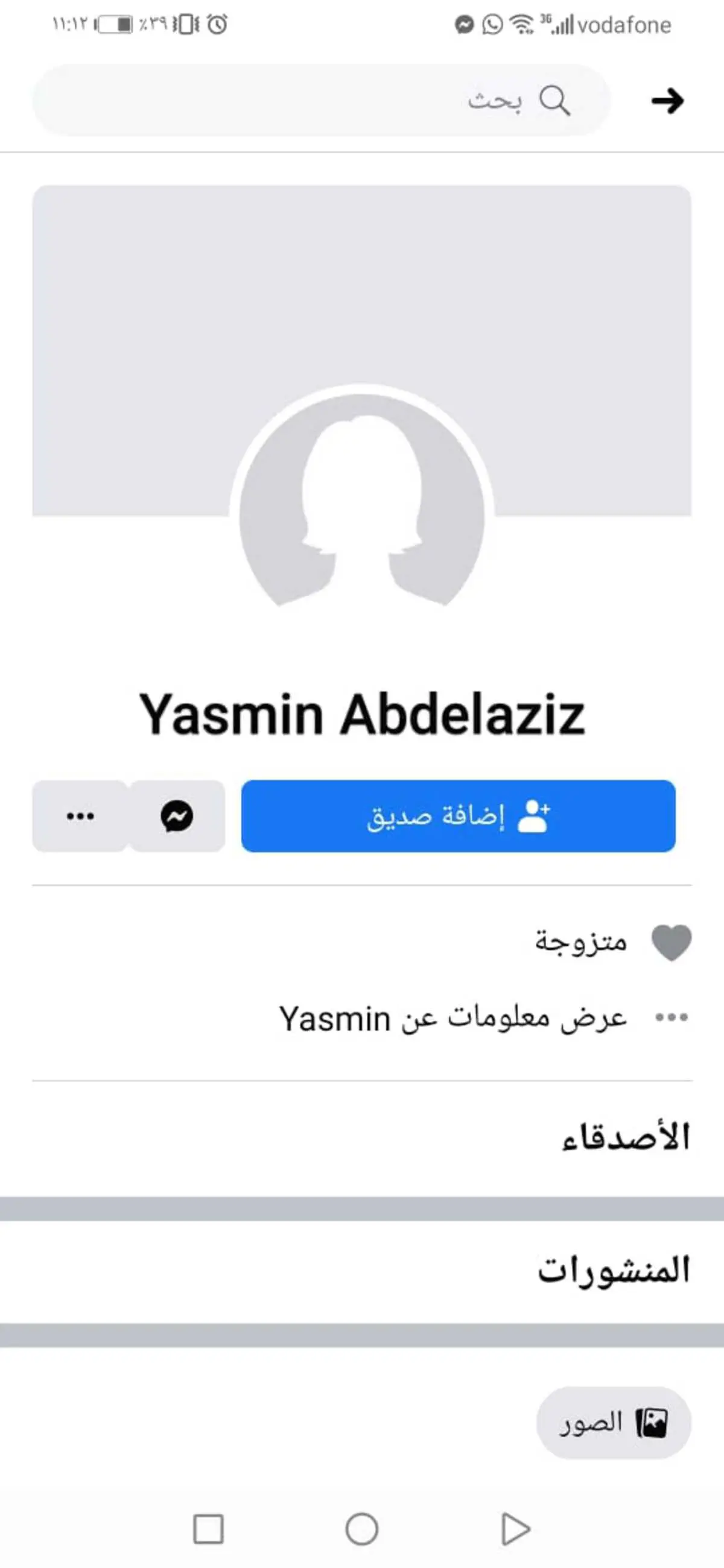Add Yasmin Abdelaziz as a friend
The image size is (724, 1568).
[458, 815]
